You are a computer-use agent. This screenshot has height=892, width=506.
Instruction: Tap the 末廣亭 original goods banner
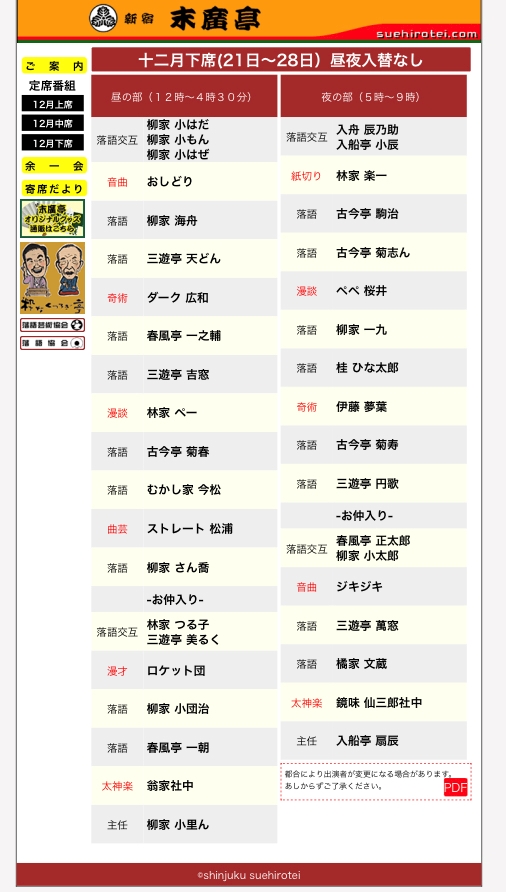52,218
